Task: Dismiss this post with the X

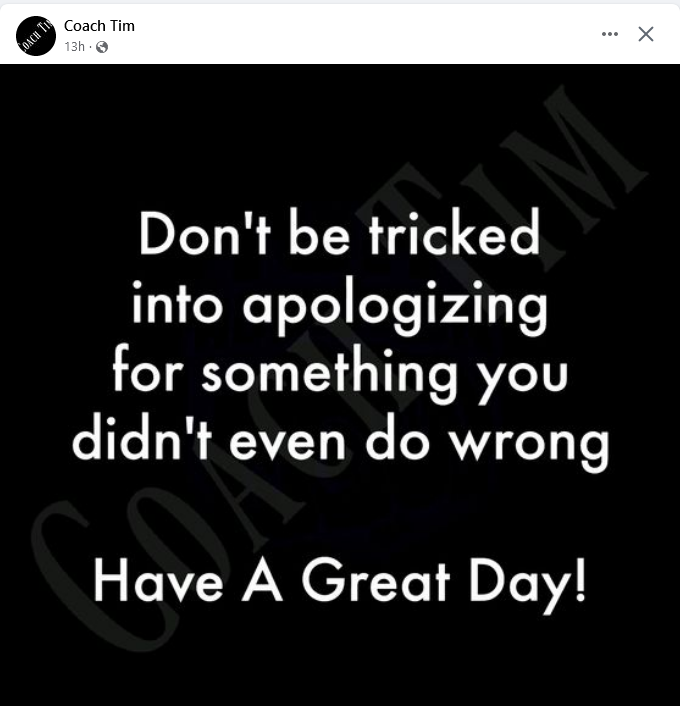Action: click(x=646, y=34)
